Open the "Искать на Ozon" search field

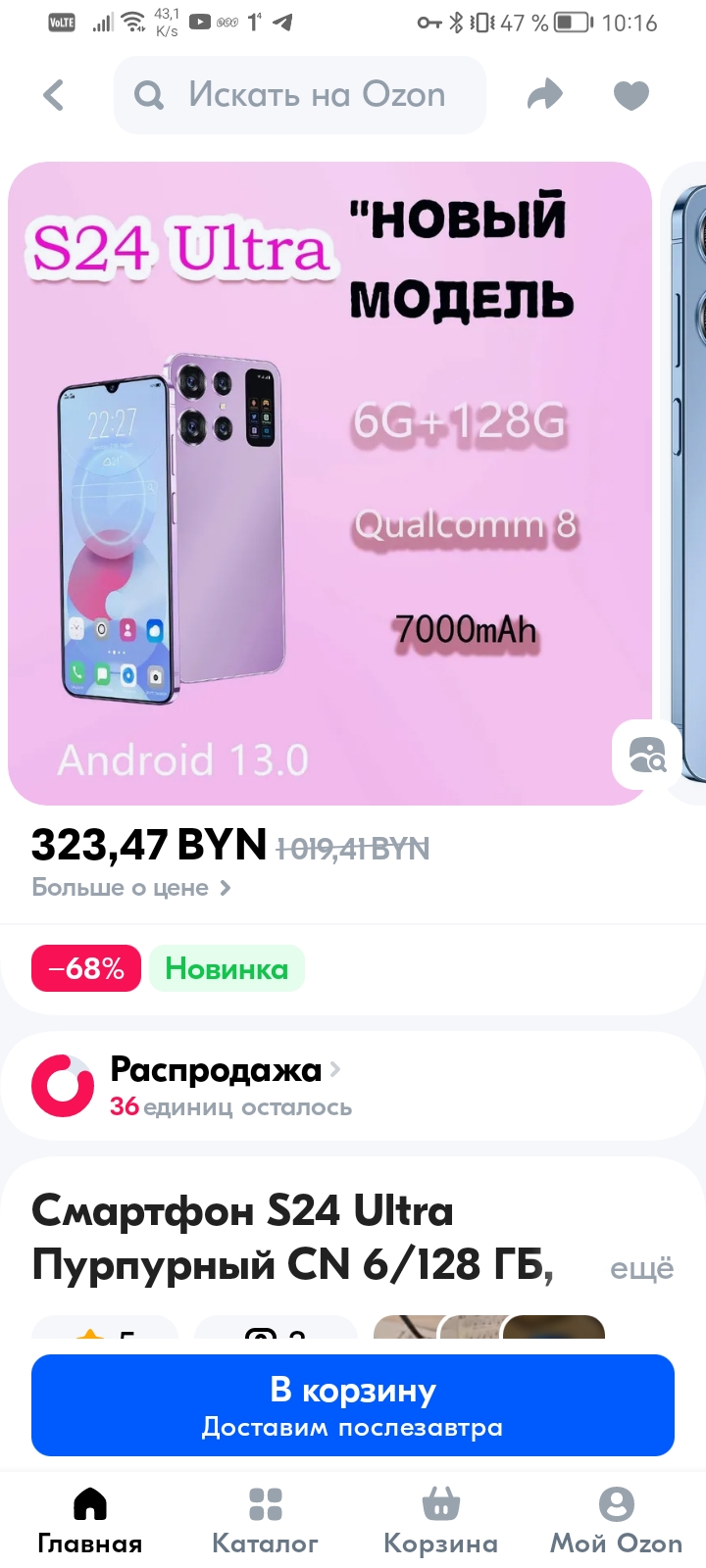[300, 95]
